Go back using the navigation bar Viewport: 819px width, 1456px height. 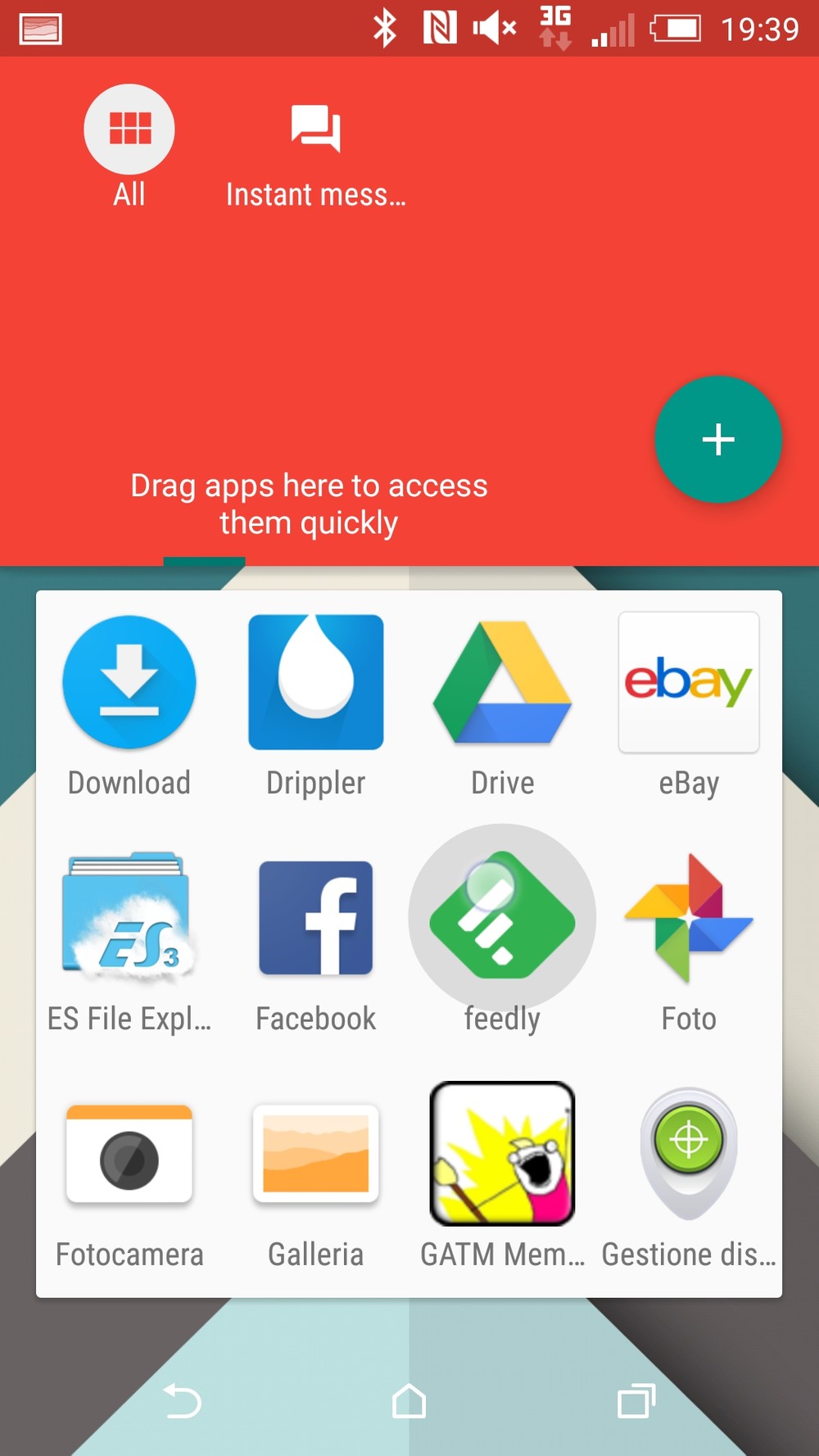pos(182,1401)
